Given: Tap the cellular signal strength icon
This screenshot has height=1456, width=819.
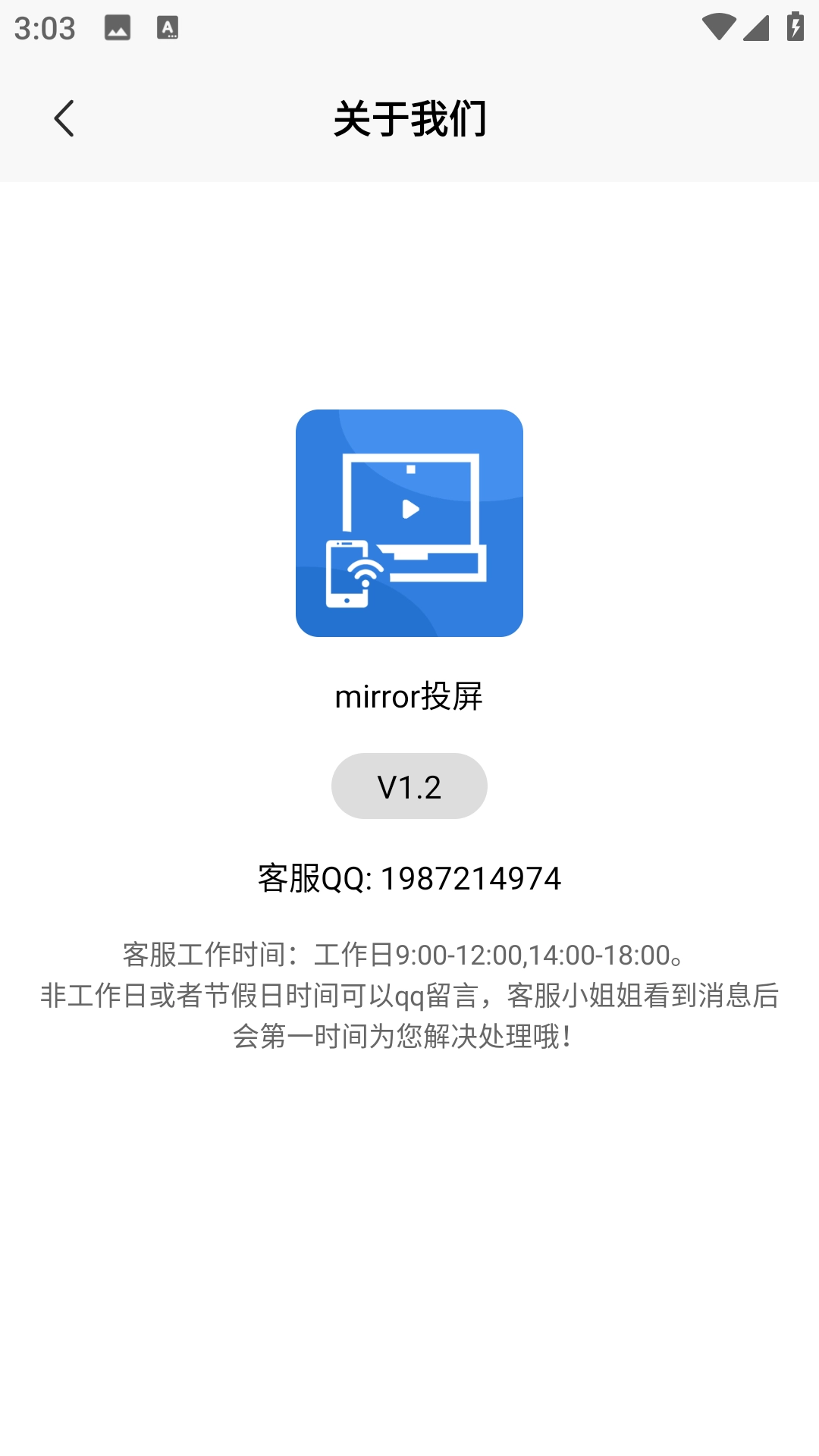Looking at the screenshot, I should (755, 29).
